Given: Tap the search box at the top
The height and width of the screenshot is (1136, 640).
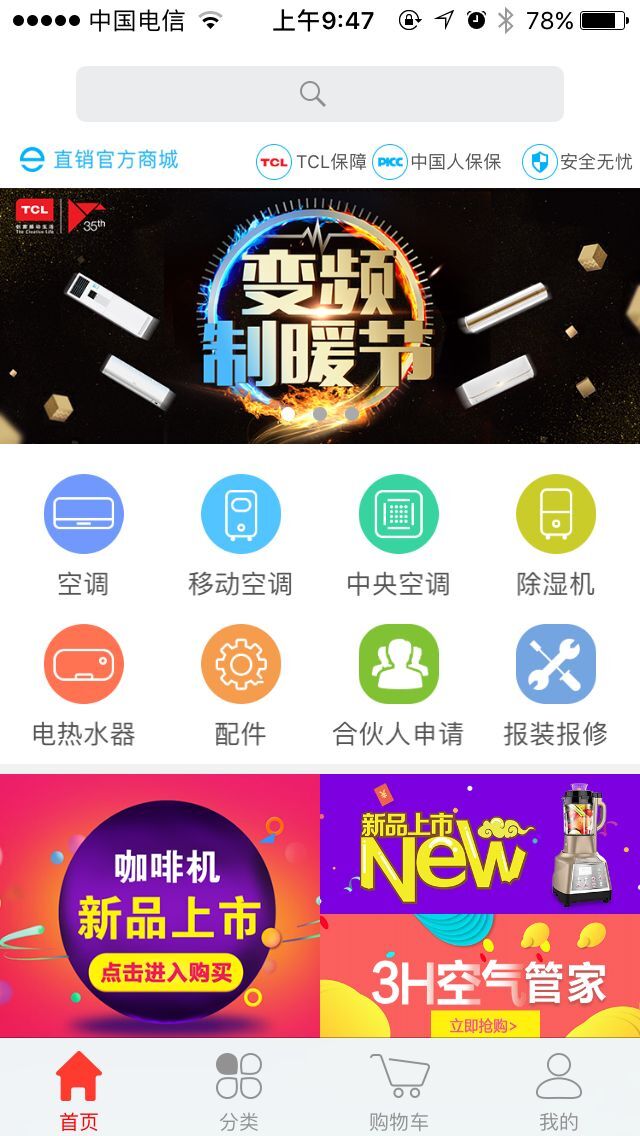Looking at the screenshot, I should [320, 94].
